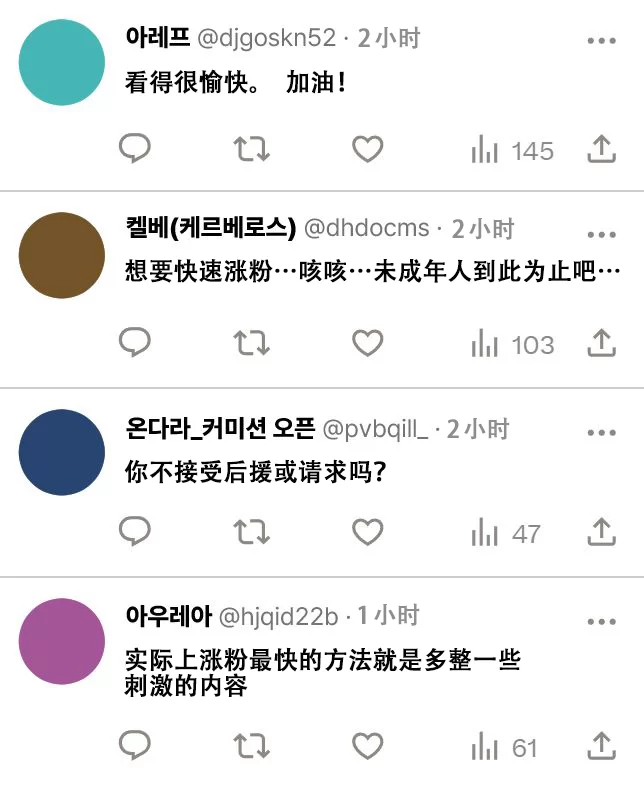Open overflow menu on 아우레아's comment

(601, 619)
